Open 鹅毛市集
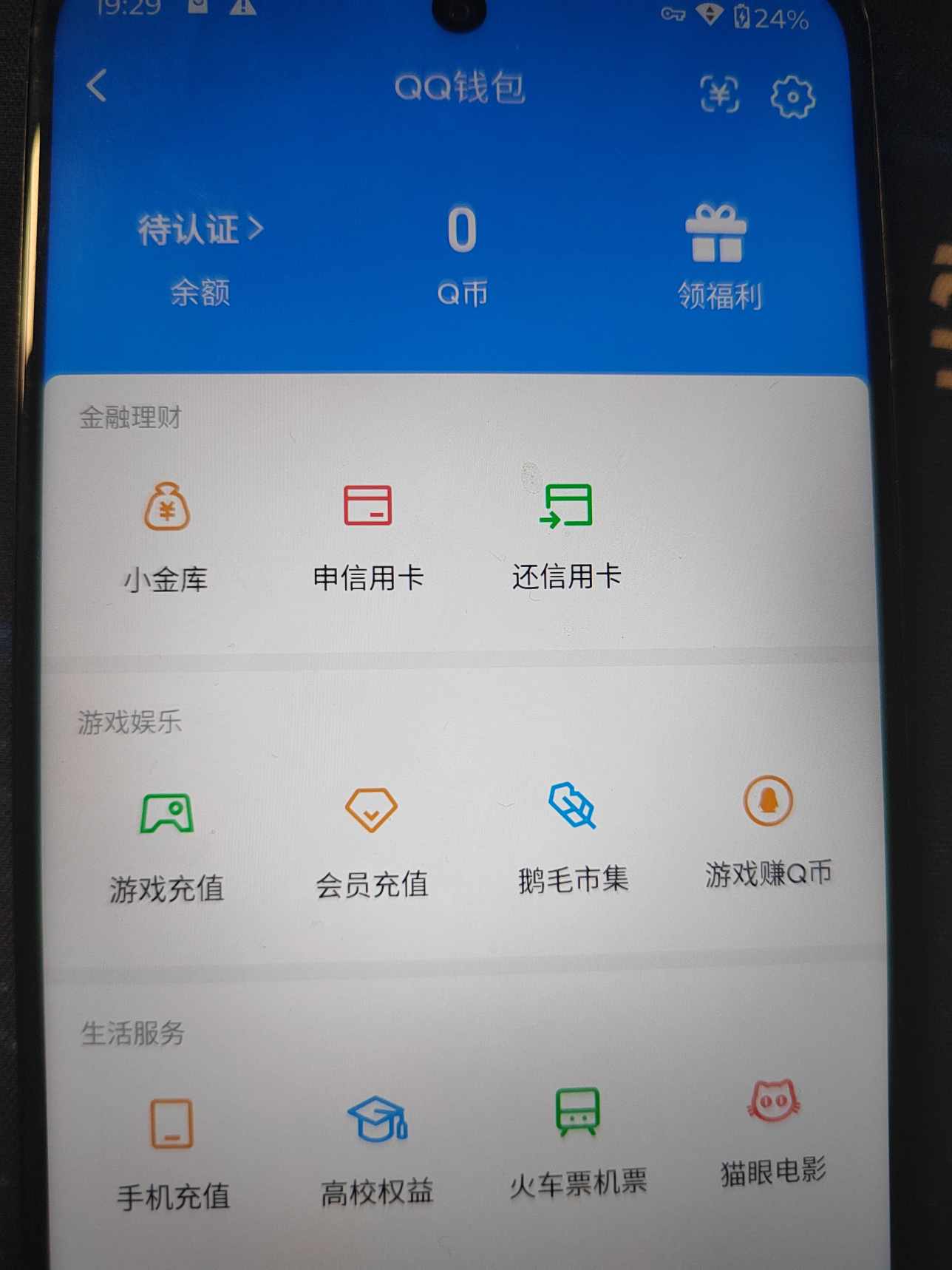The height and width of the screenshot is (1270, 952). [573, 837]
